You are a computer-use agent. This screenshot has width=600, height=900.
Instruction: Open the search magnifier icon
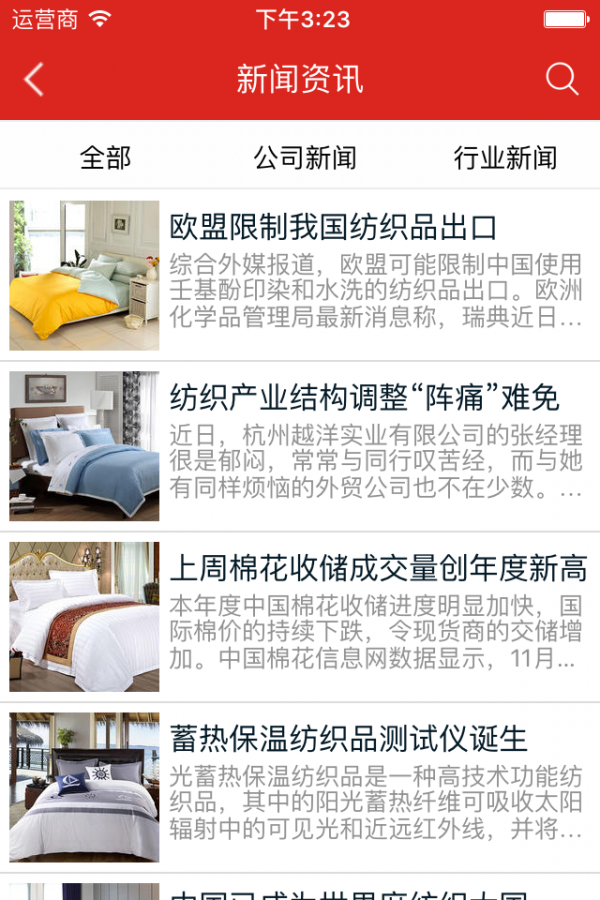(x=562, y=79)
